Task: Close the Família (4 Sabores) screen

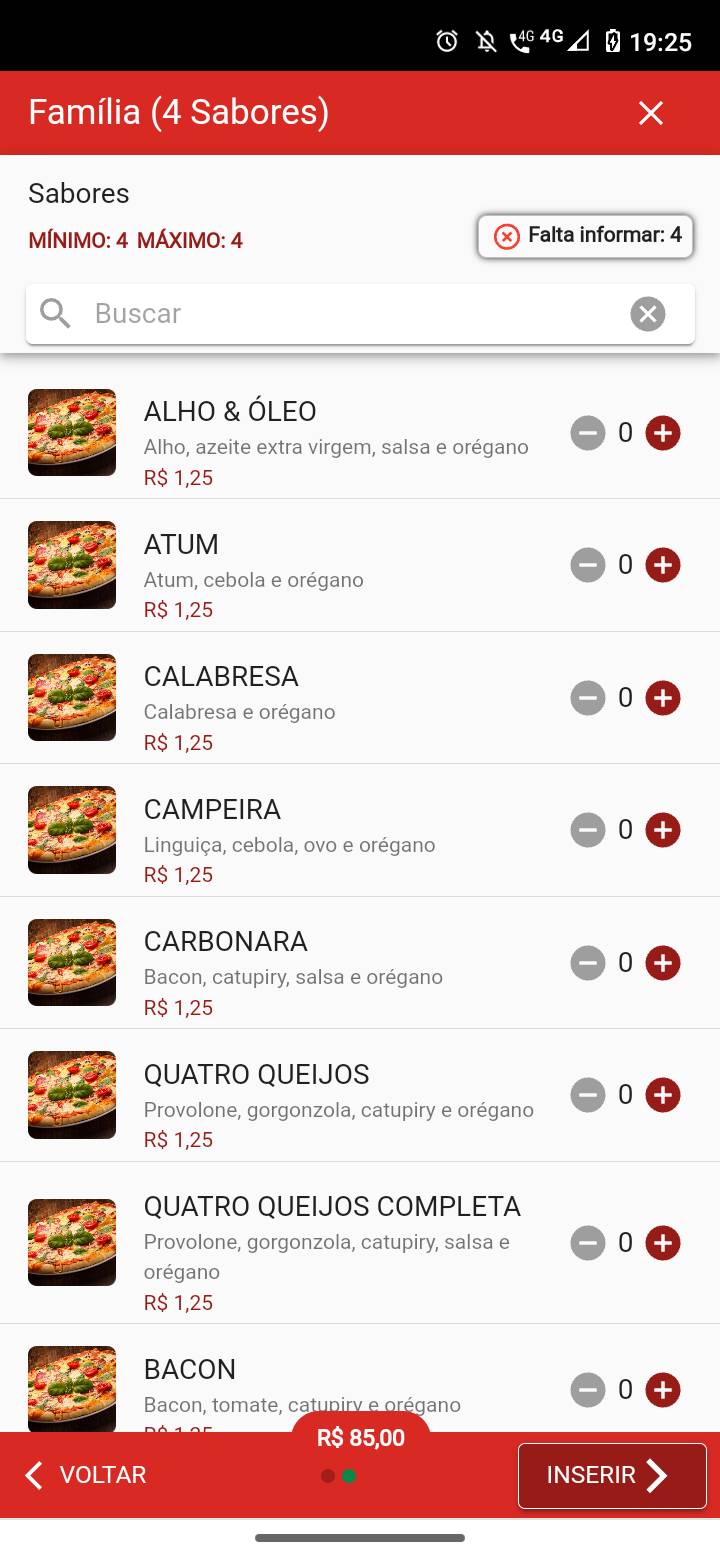Action: pos(651,112)
